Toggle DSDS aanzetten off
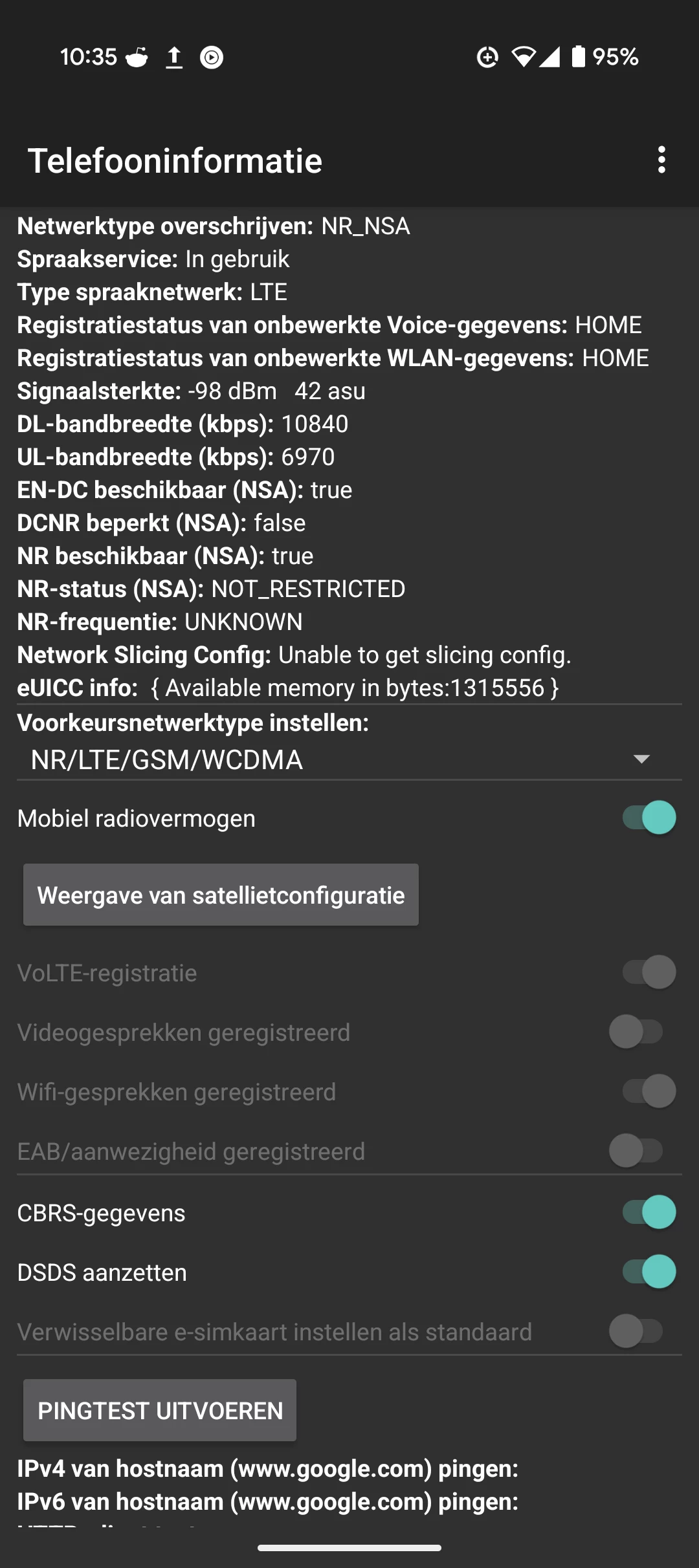The width and height of the screenshot is (699, 1568). coord(649,1272)
